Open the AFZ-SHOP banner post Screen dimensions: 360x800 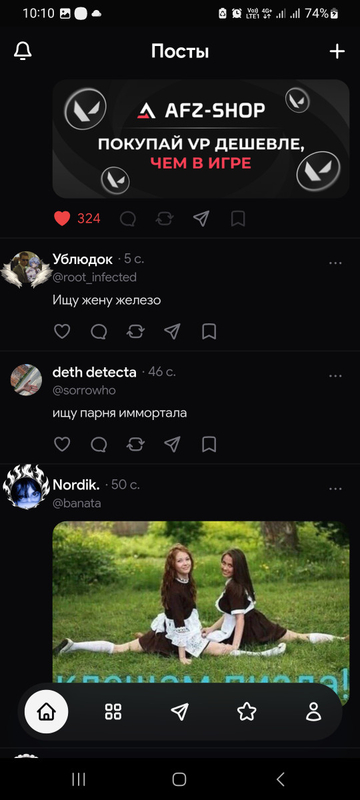coord(201,138)
